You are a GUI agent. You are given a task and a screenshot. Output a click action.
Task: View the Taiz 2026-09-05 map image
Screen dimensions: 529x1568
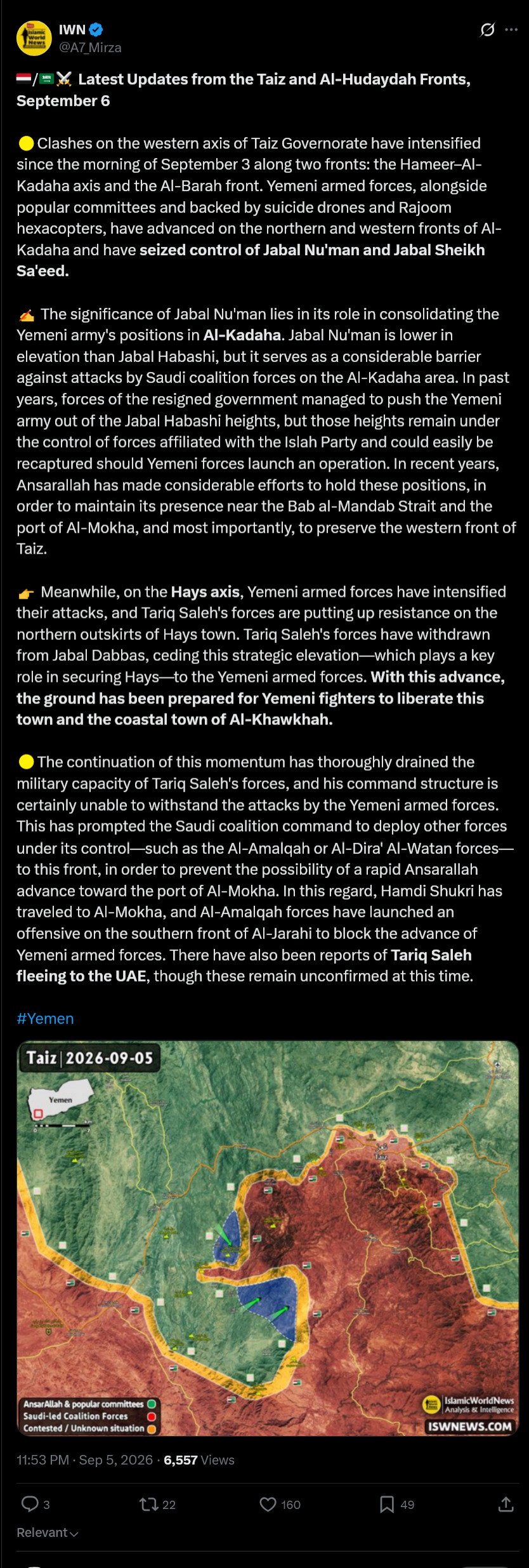pos(268,1239)
